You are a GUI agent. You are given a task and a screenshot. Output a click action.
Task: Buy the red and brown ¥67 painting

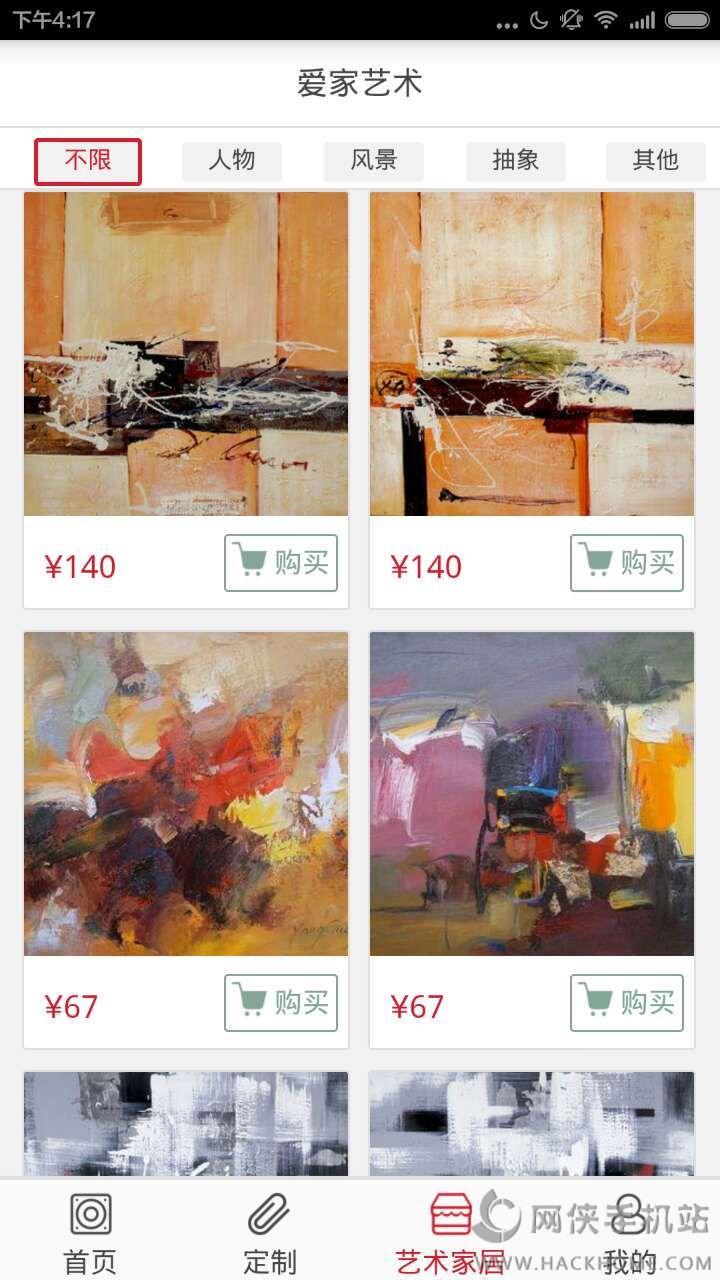[281, 1002]
